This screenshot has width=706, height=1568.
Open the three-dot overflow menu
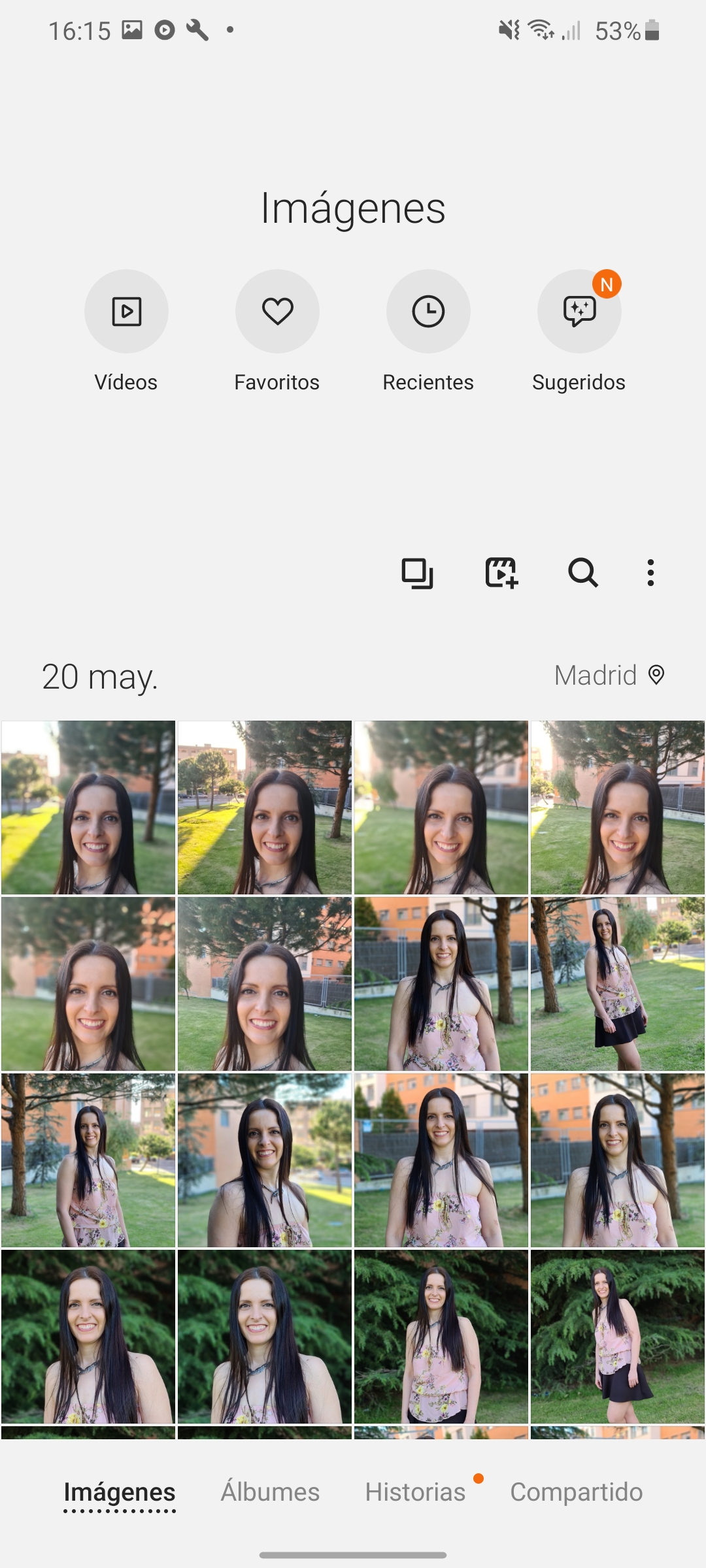[650, 573]
